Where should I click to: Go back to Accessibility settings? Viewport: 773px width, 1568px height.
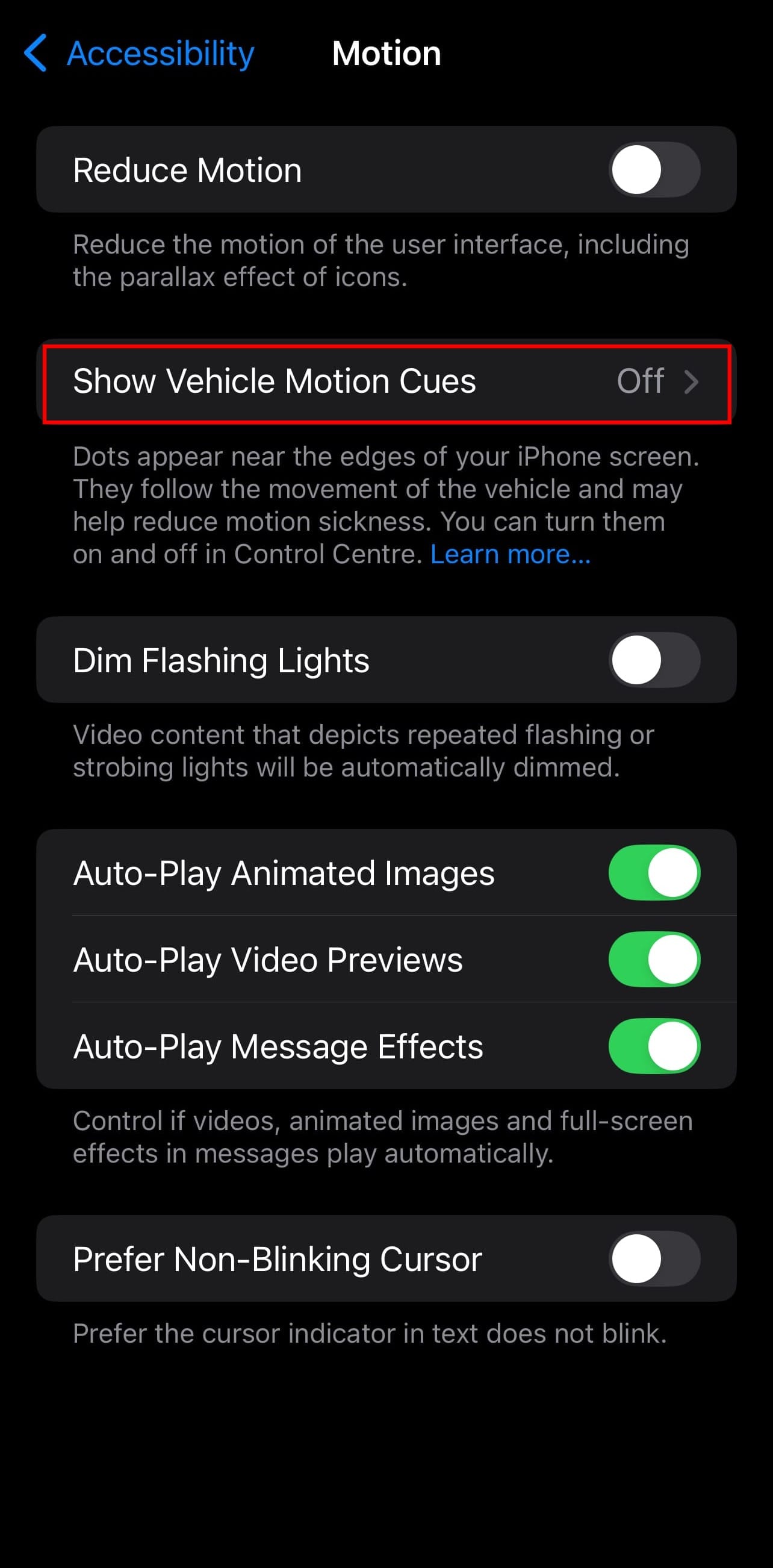(x=138, y=54)
